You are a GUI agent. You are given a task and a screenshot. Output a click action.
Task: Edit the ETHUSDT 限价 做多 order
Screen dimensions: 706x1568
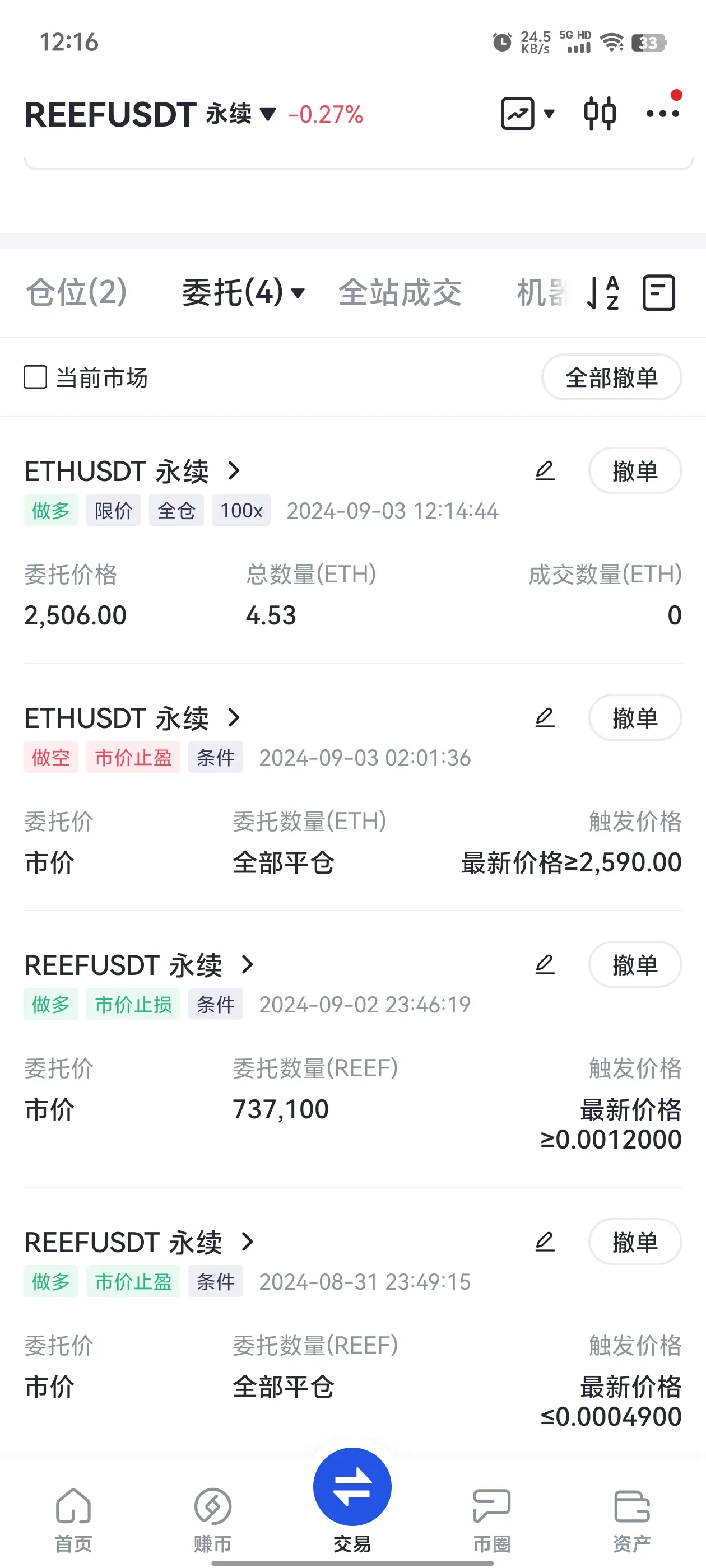coord(545,470)
